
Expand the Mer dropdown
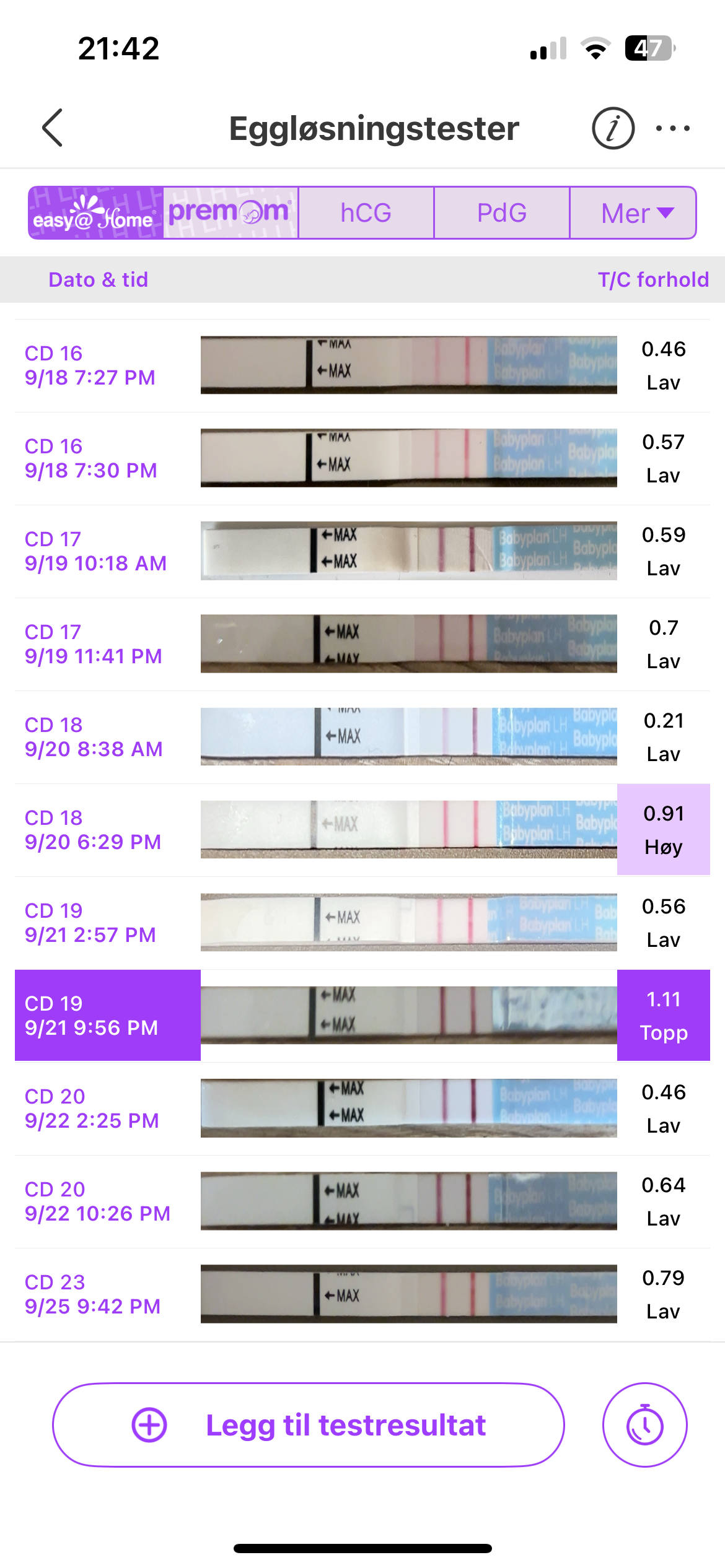point(633,212)
